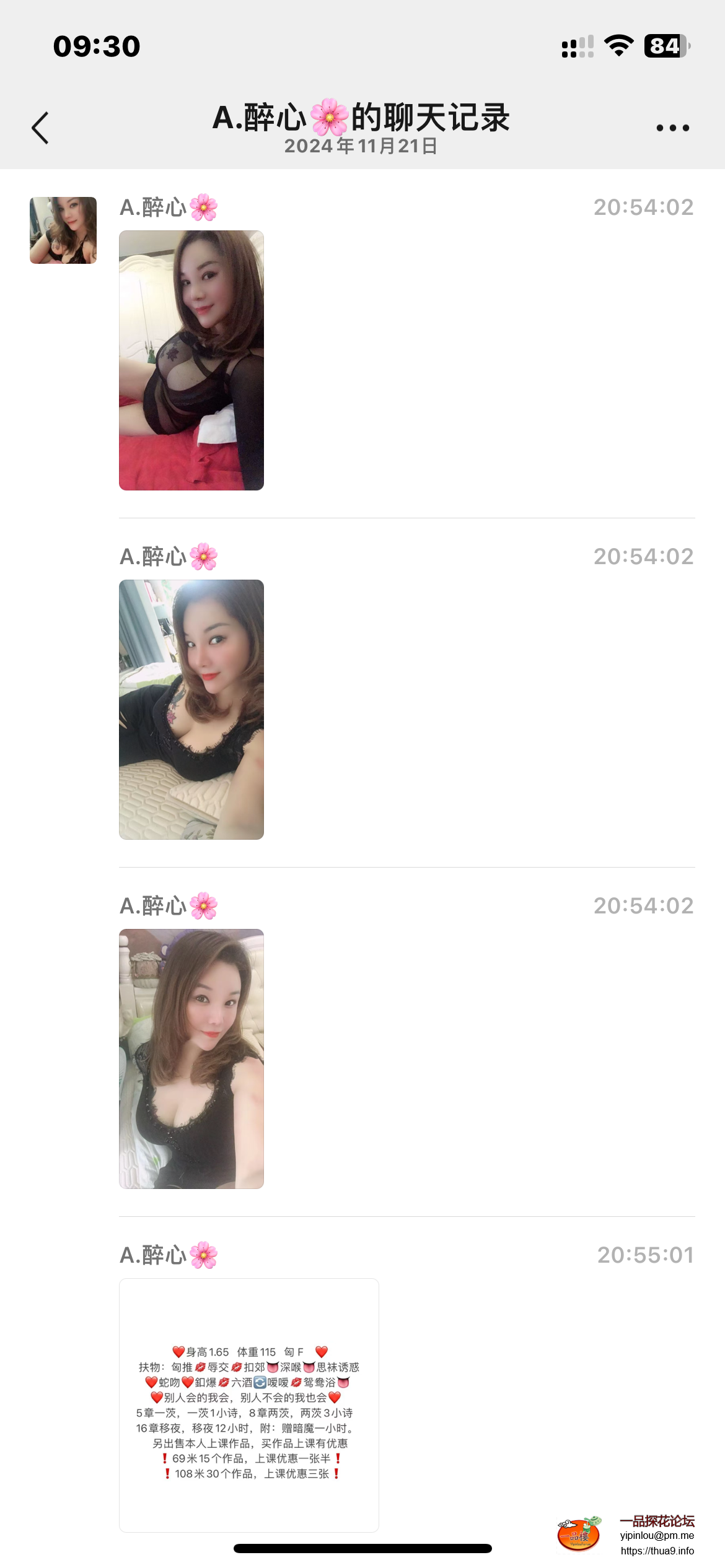Tap the flower emoji beside A.醉心's name

click(x=203, y=209)
